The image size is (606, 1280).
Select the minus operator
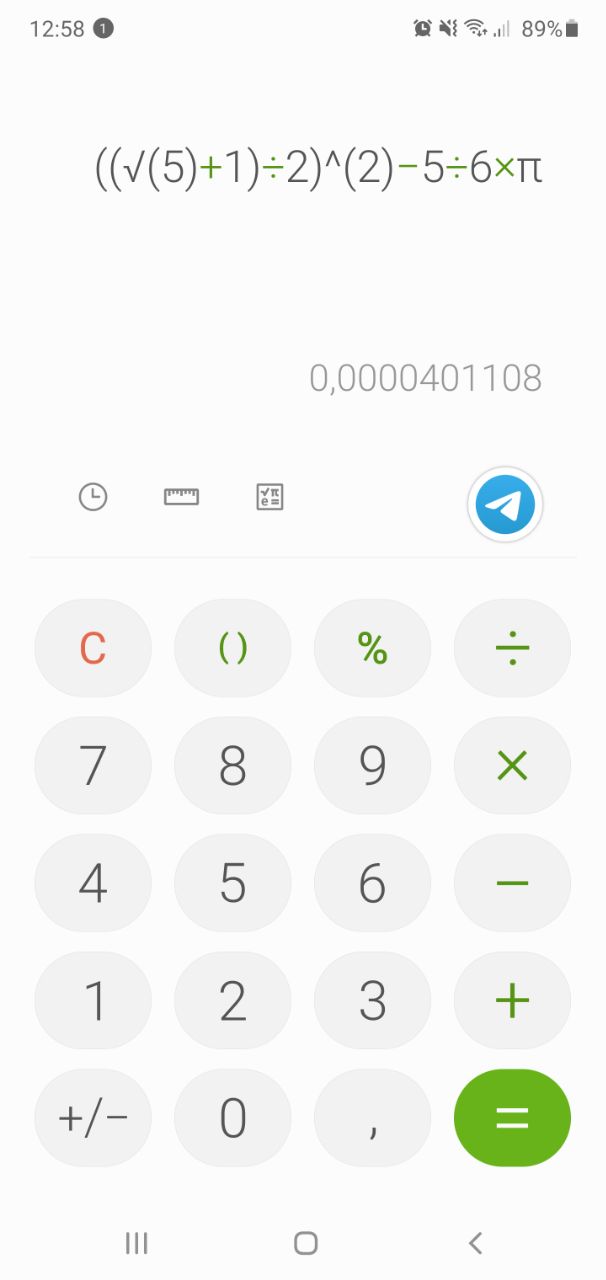coord(512,883)
